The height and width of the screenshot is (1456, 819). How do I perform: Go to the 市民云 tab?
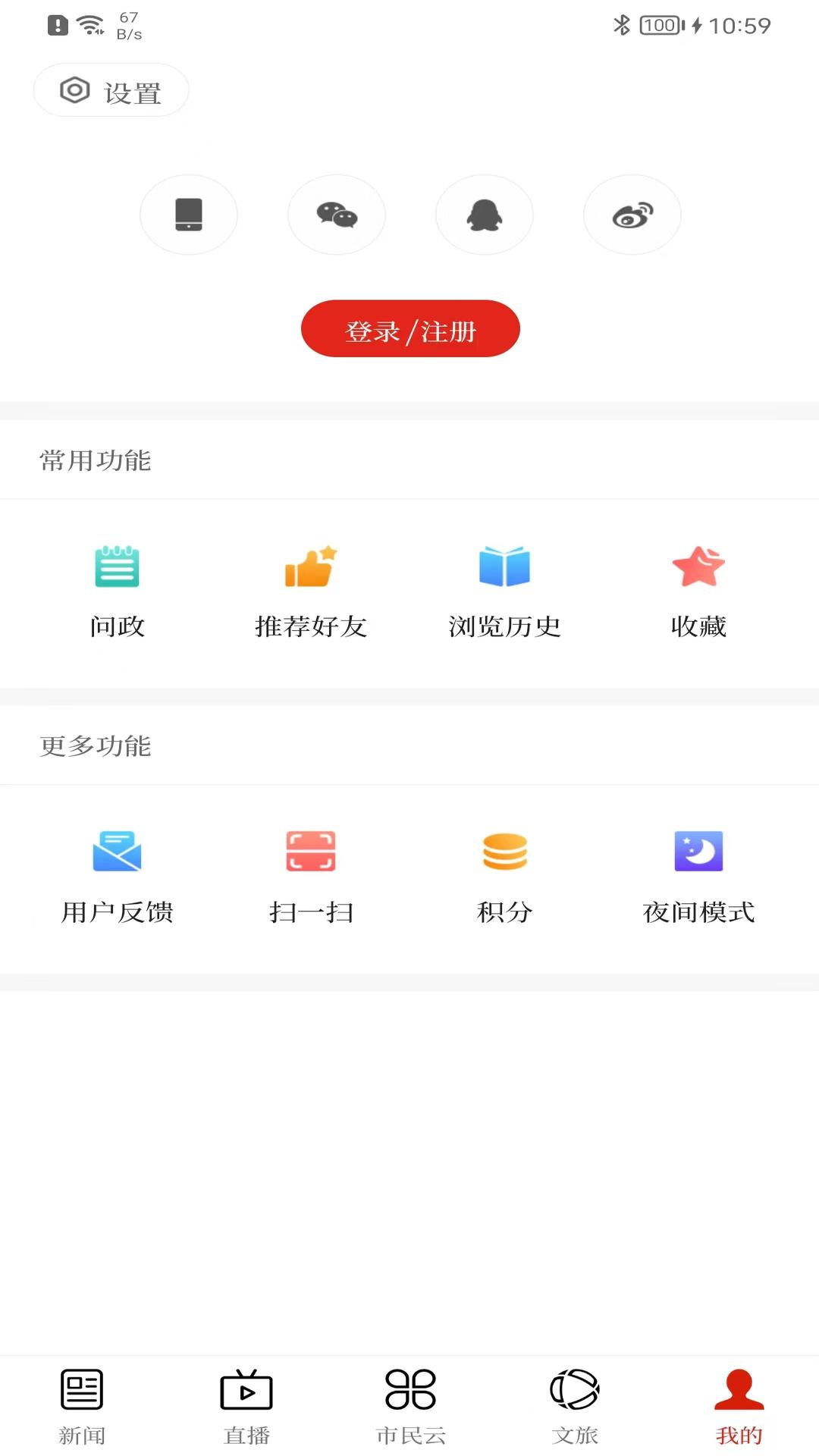click(x=410, y=1406)
